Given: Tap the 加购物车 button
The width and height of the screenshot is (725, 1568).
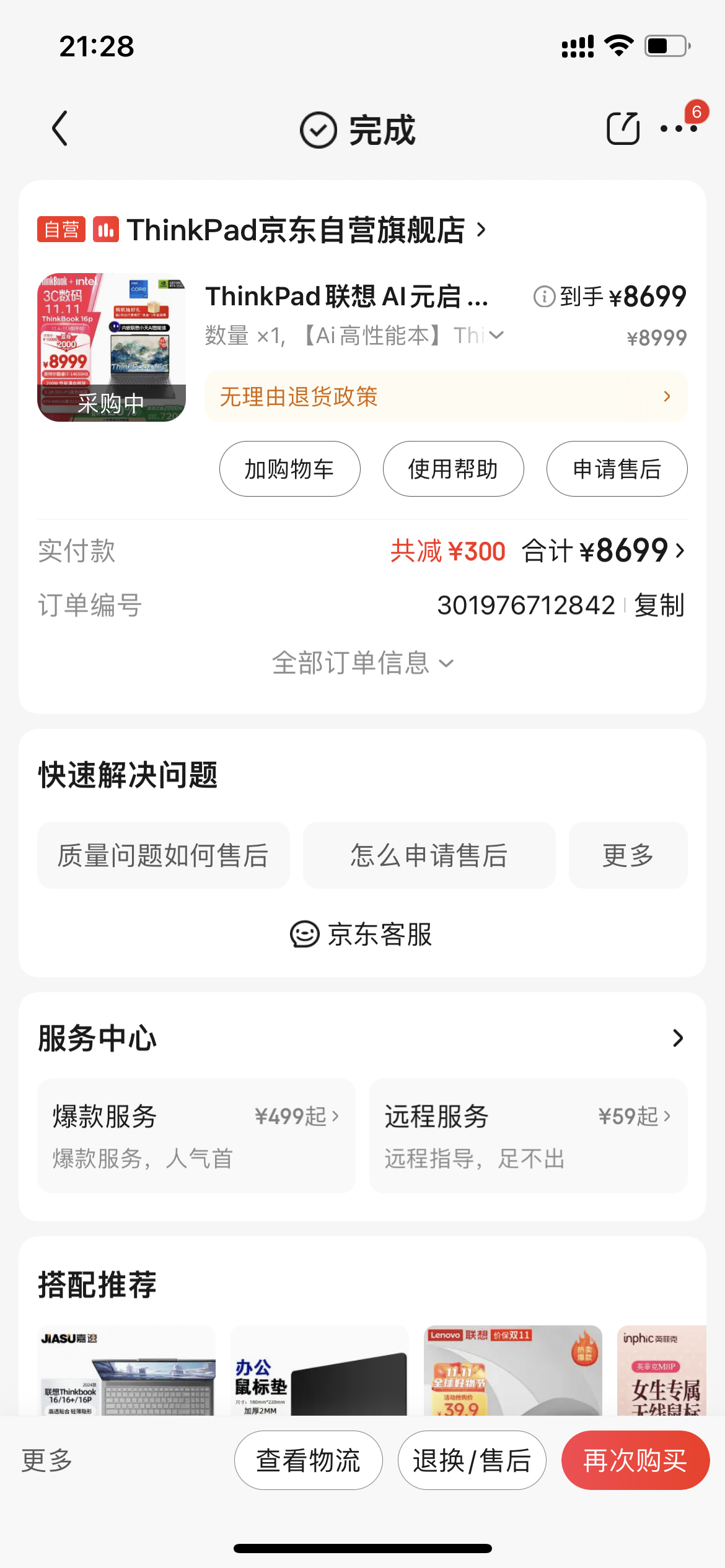Looking at the screenshot, I should [289, 469].
